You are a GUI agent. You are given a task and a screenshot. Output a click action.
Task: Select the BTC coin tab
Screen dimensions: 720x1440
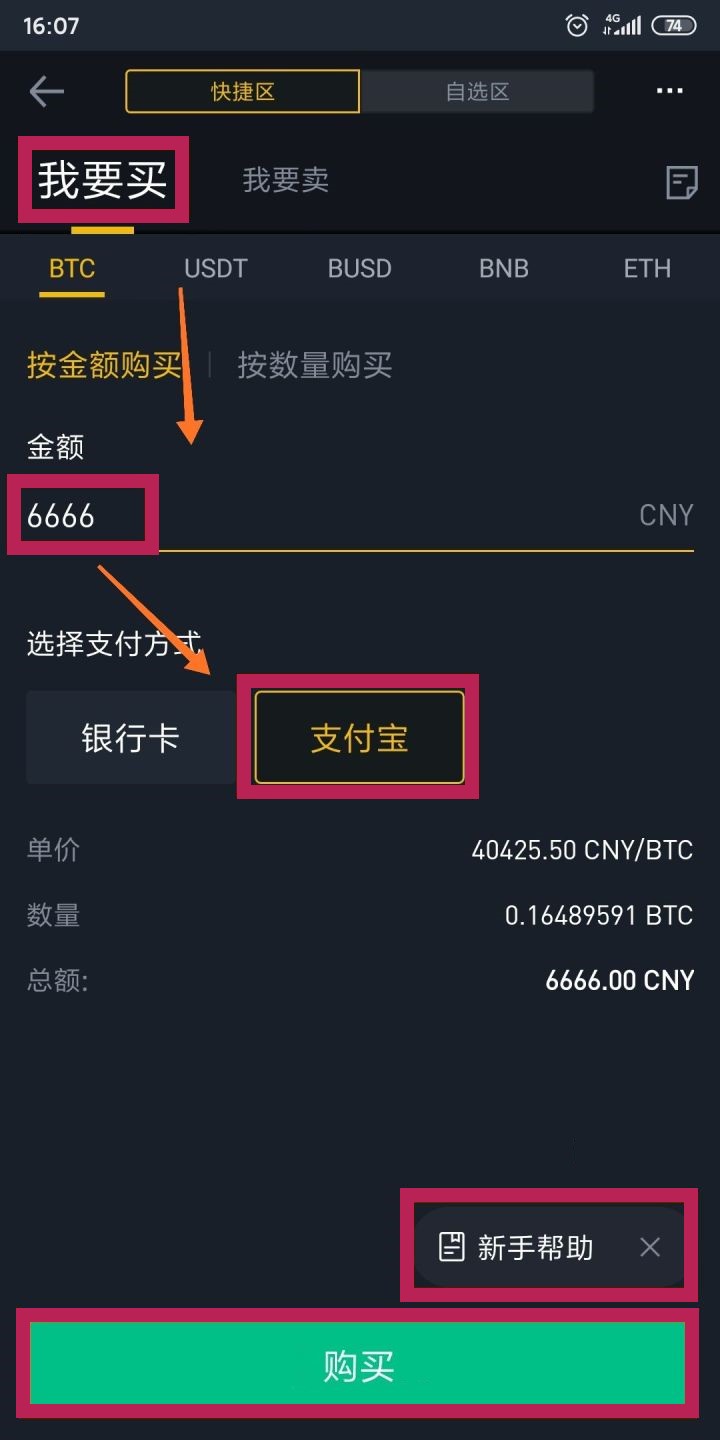point(72,269)
